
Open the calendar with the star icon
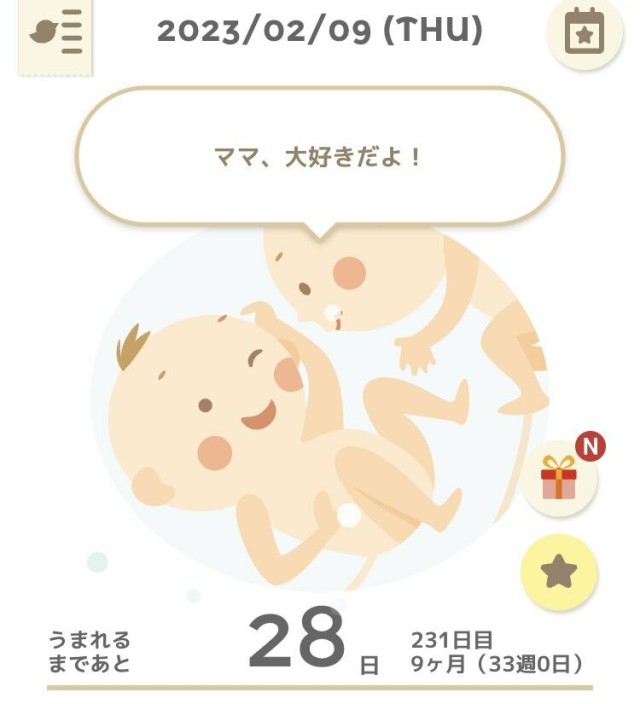[584, 33]
